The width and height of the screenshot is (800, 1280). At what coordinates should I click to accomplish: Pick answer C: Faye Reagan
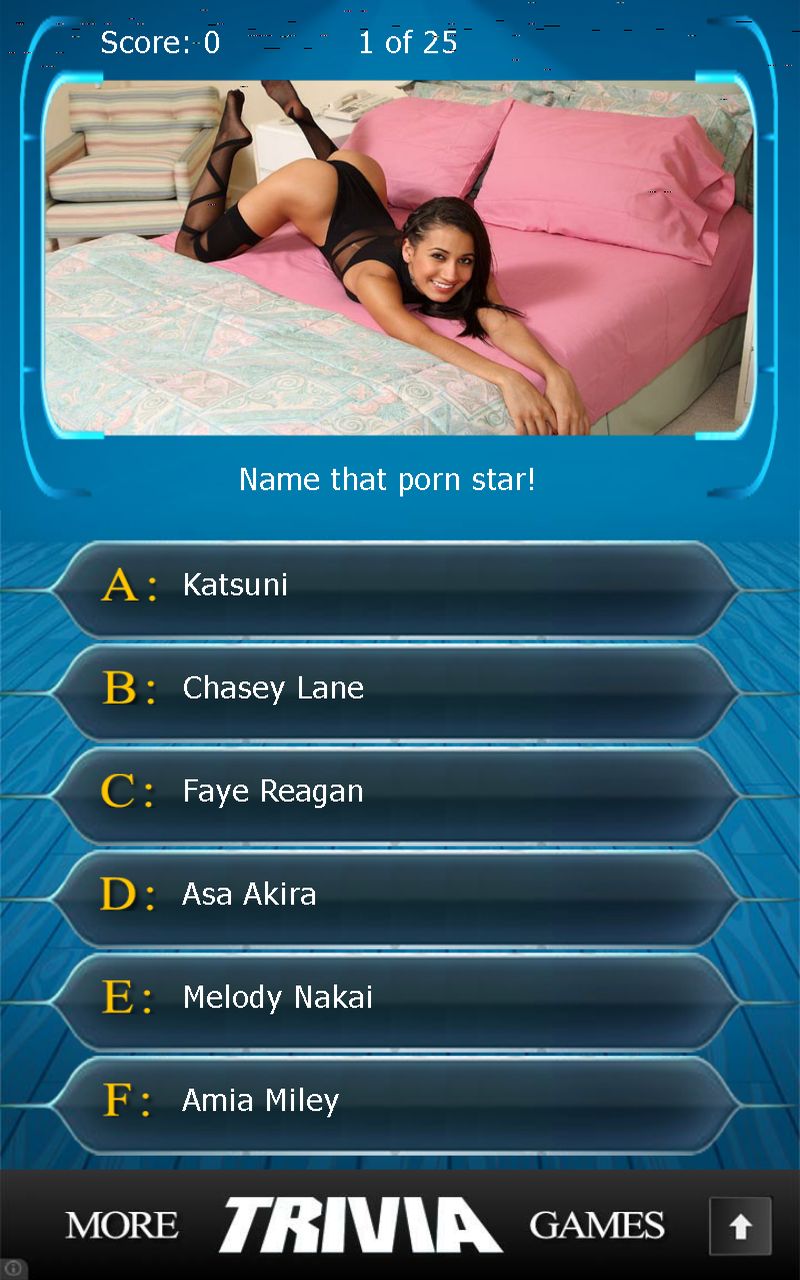(x=395, y=791)
